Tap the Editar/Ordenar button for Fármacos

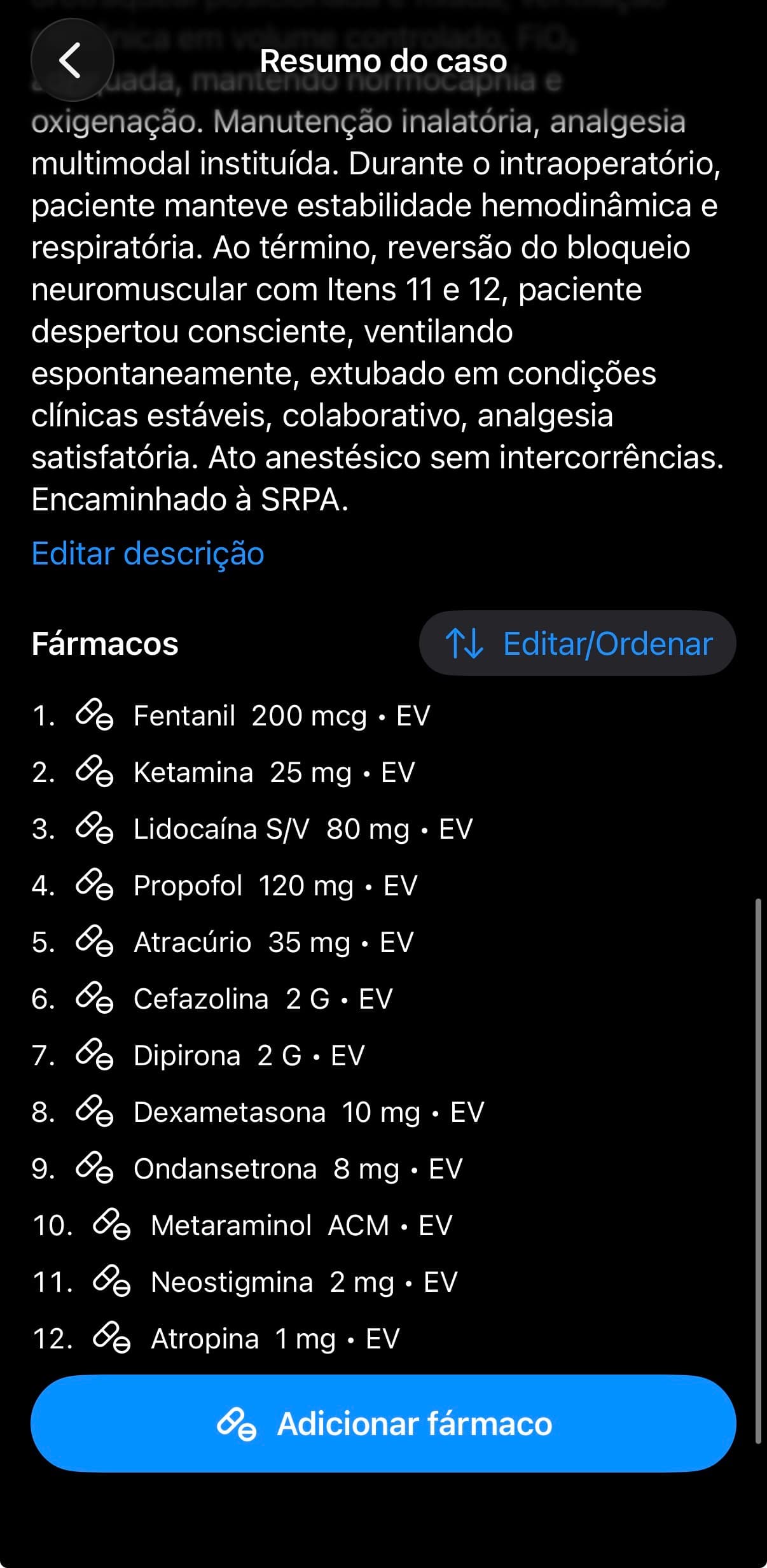(x=577, y=643)
